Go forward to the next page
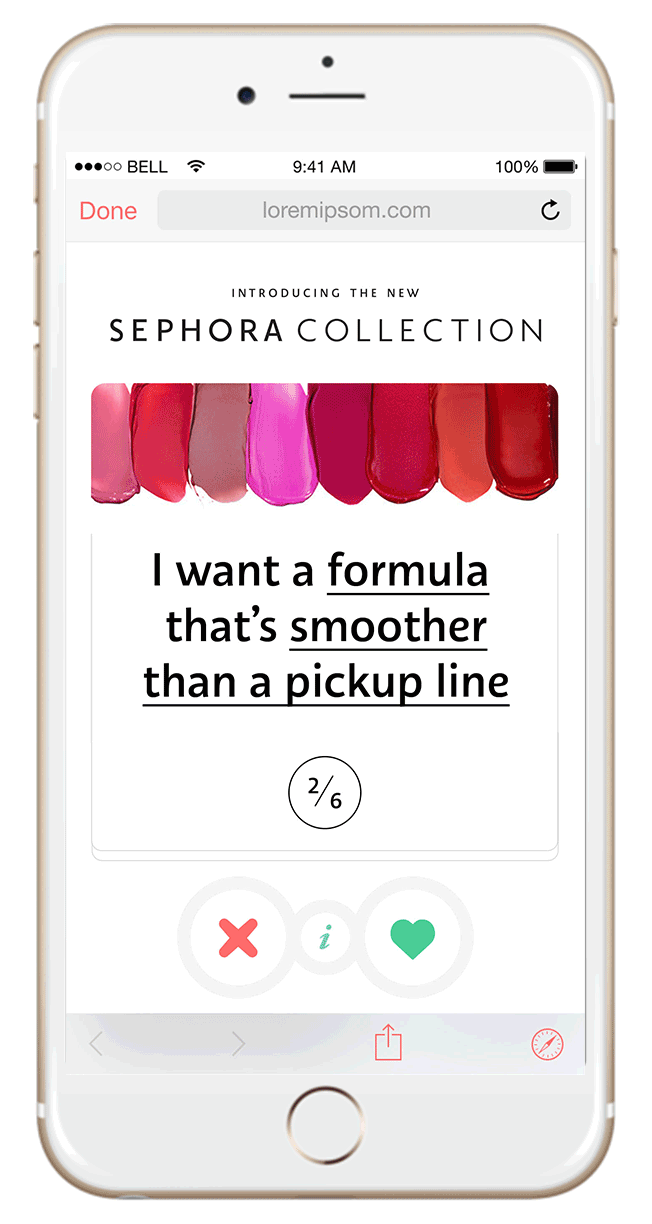This screenshot has width=652, height=1224. 238,1044
